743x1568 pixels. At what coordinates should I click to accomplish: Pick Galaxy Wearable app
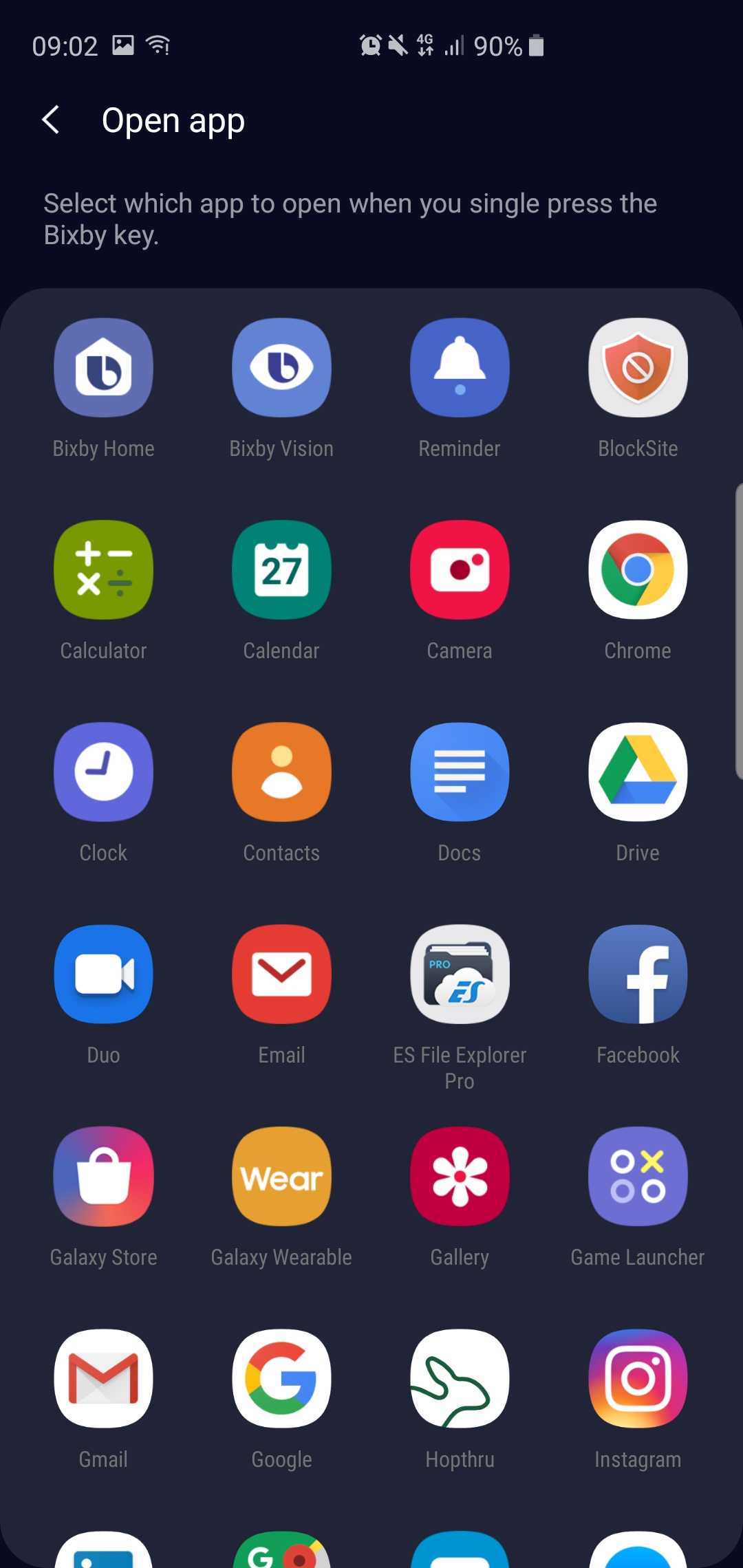tap(281, 1177)
